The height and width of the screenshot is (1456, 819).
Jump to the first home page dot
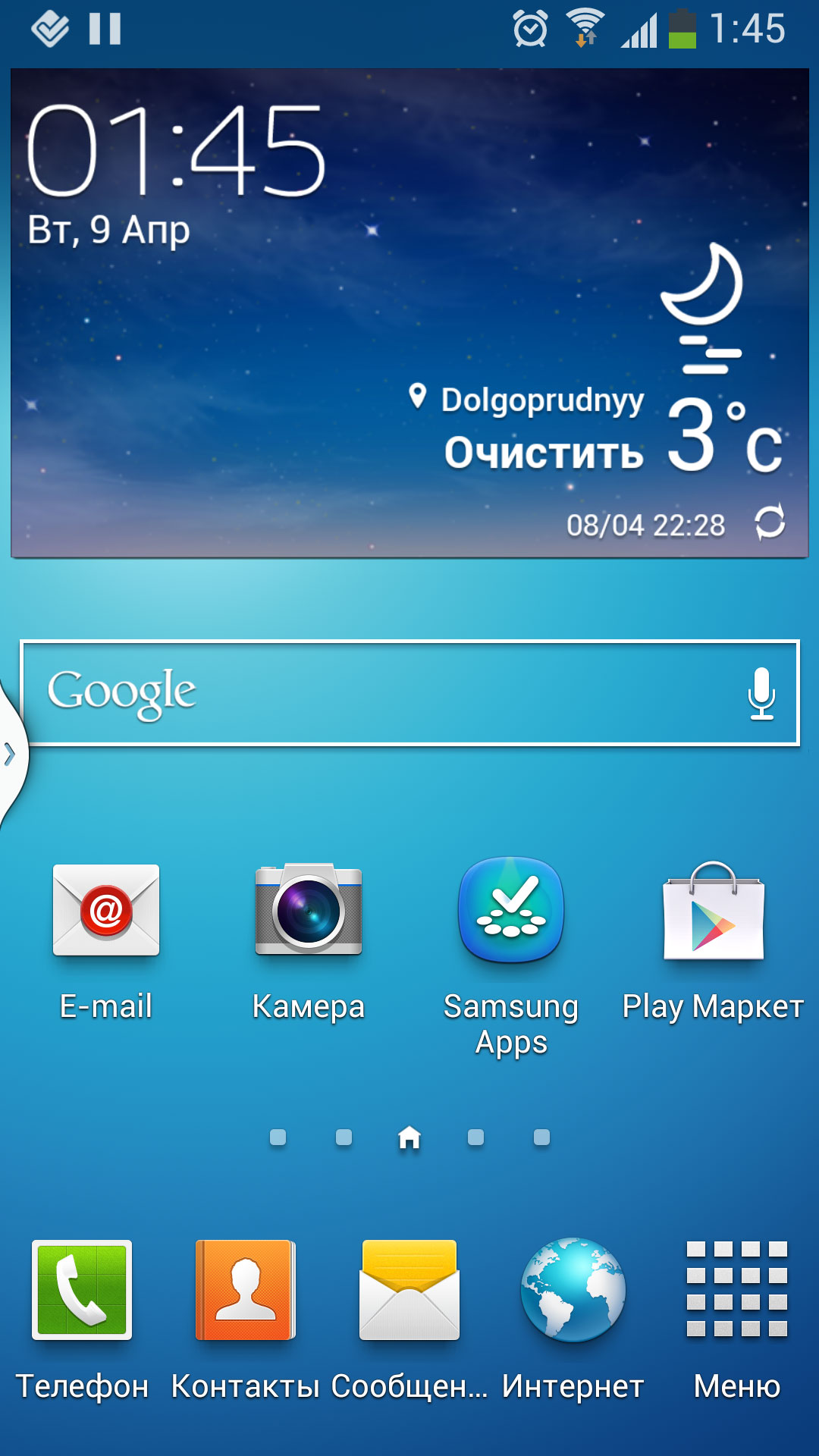click(x=278, y=1137)
